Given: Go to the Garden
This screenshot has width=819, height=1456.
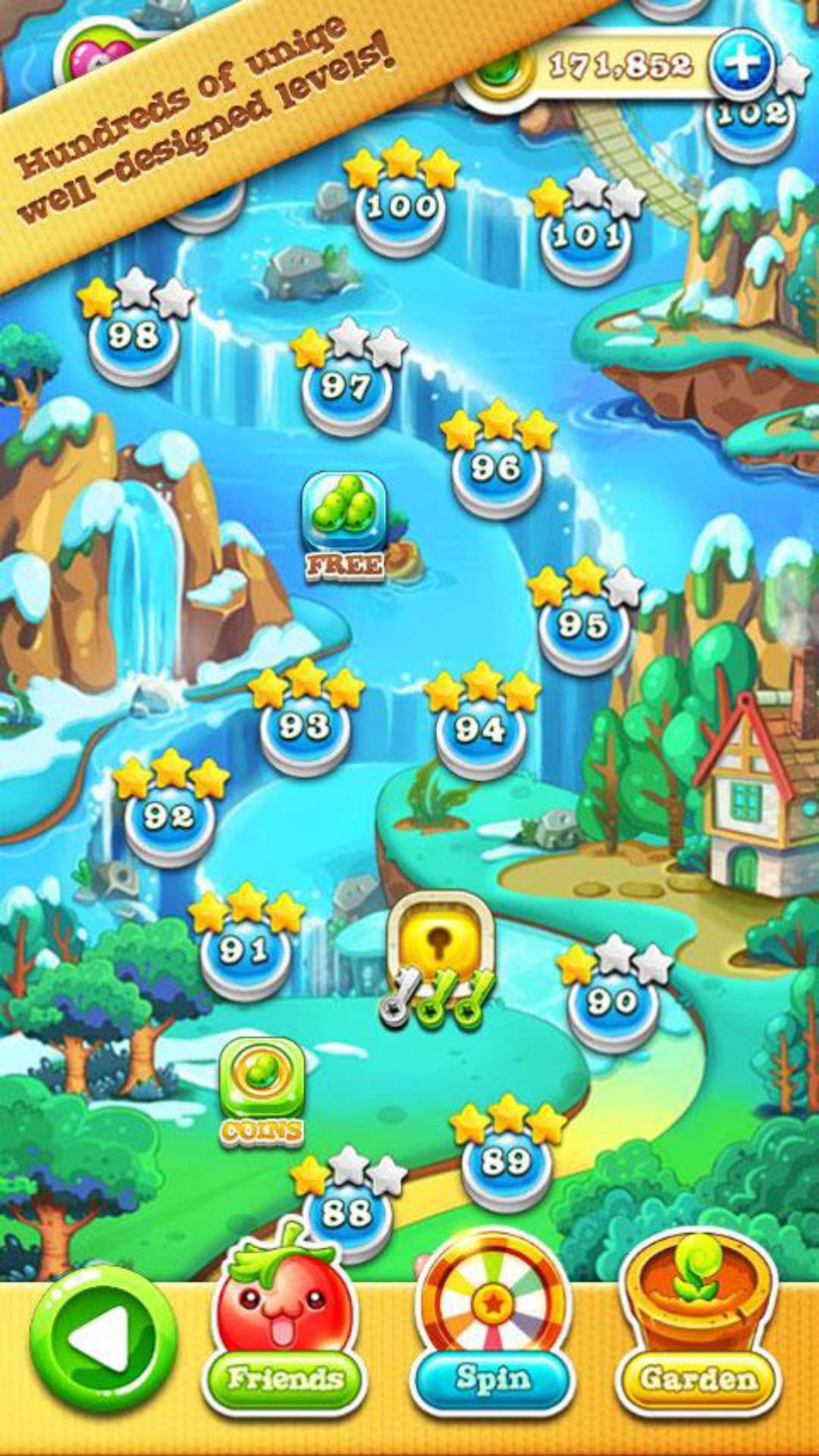Looking at the screenshot, I should tap(698, 1325).
